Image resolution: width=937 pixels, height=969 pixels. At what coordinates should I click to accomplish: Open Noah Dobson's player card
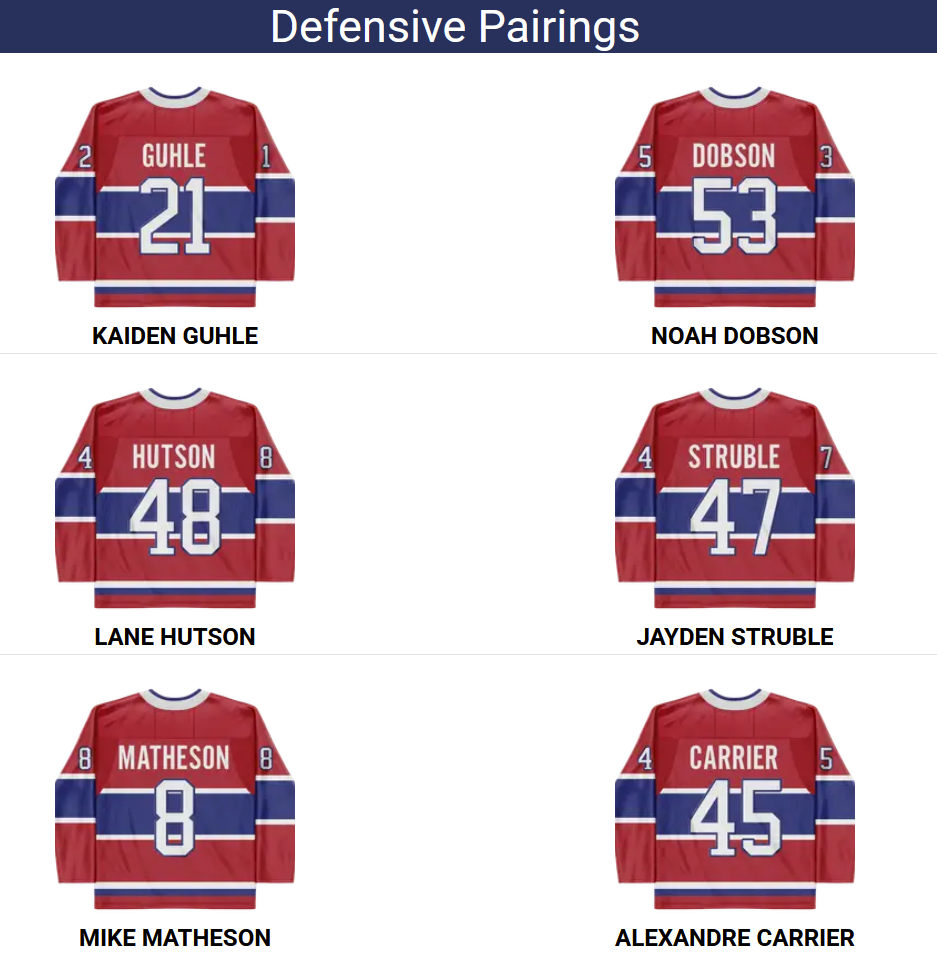click(x=735, y=200)
